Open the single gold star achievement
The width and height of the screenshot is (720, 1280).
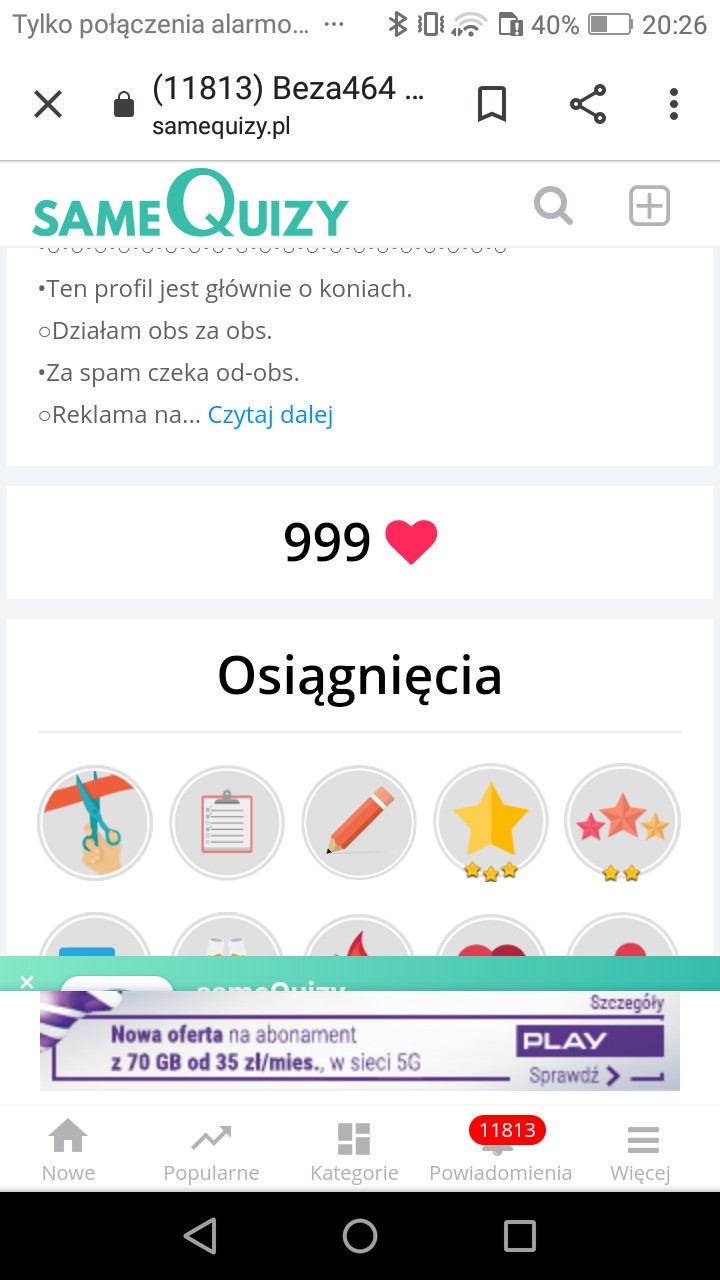tap(491, 822)
